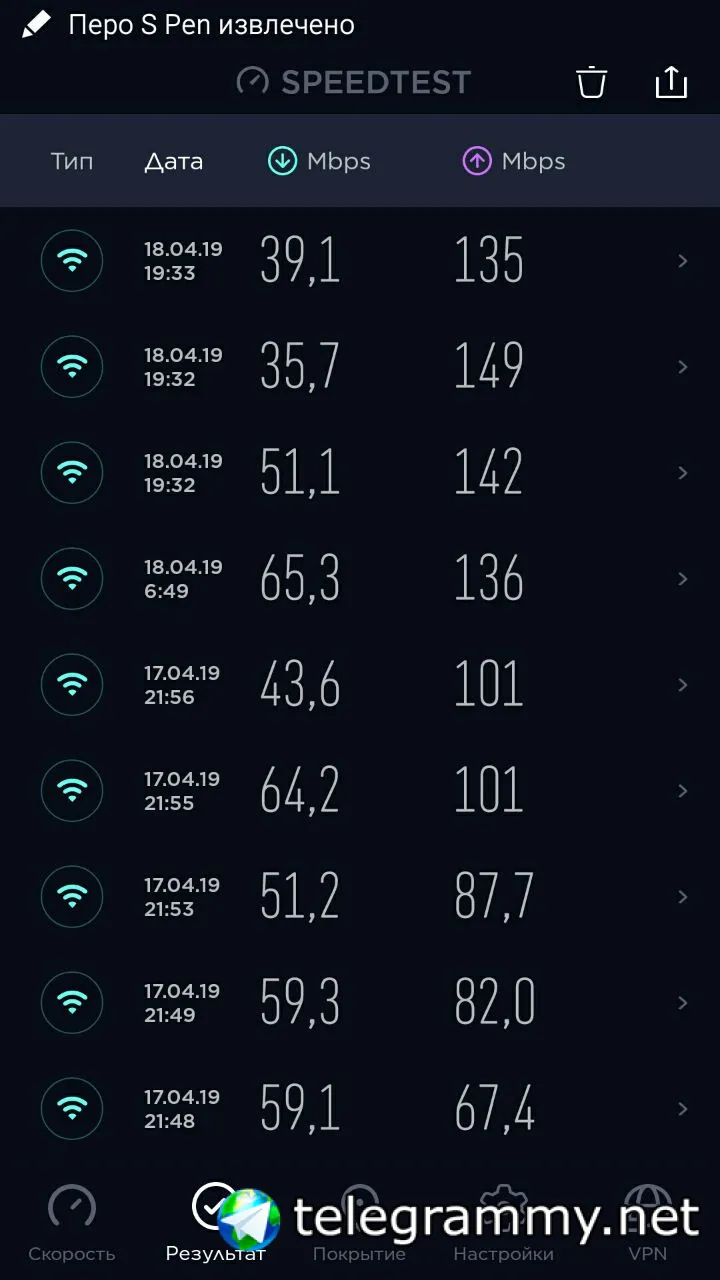Open the 17.04.19 21:53 test result
Screen dimensions: 720x1280
(360, 897)
